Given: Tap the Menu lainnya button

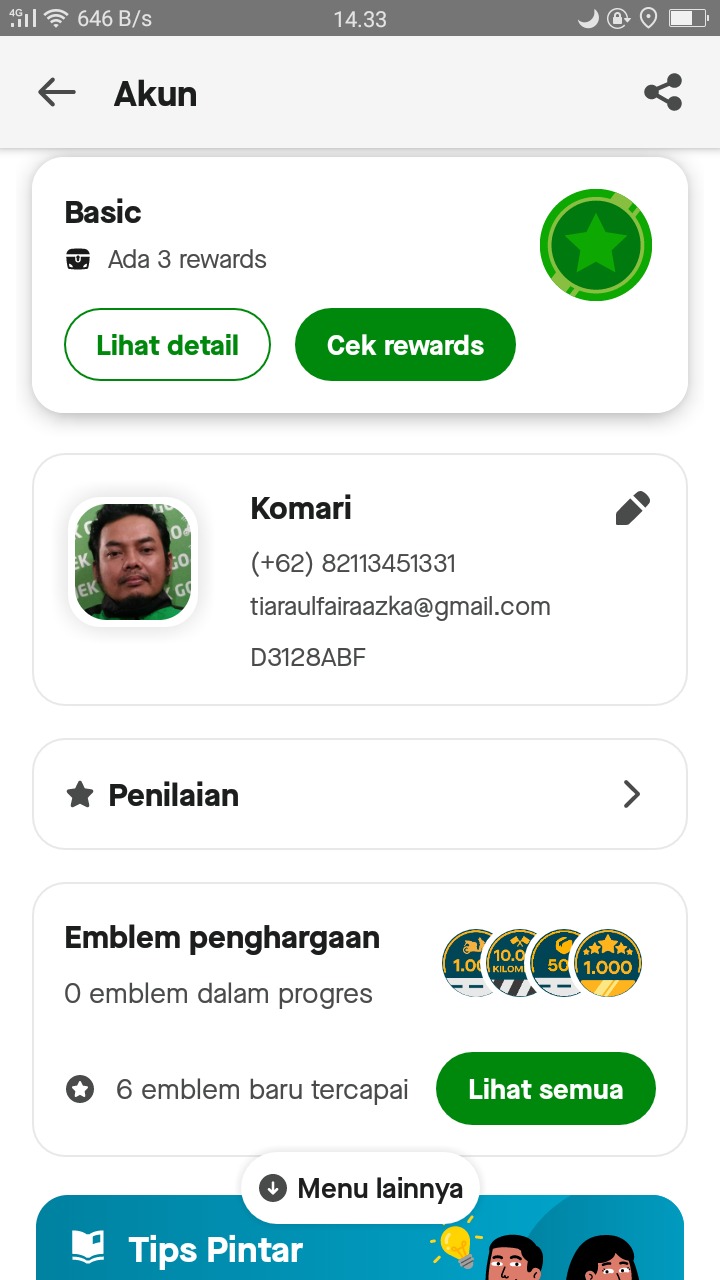Looking at the screenshot, I should pos(361,1188).
